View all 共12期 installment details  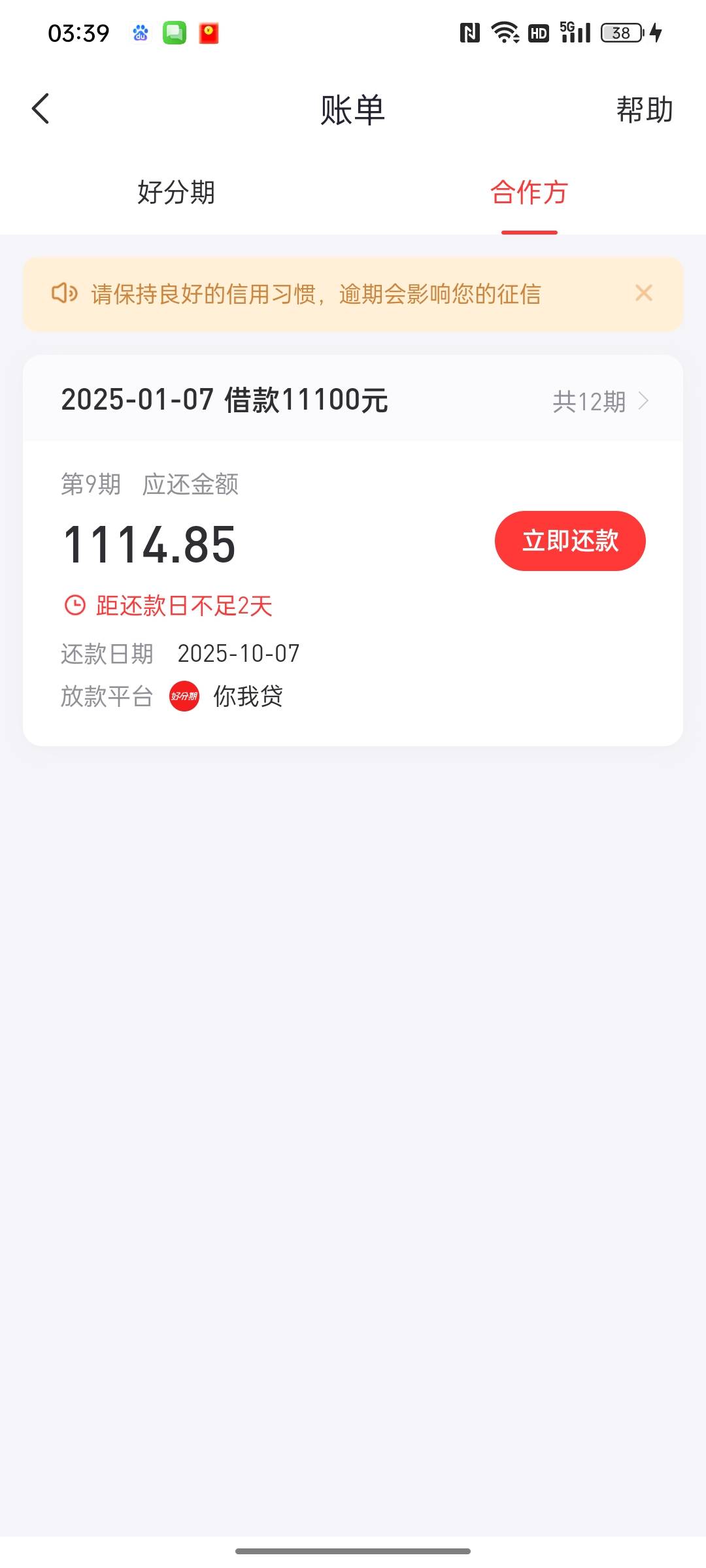pyautogui.click(x=600, y=401)
